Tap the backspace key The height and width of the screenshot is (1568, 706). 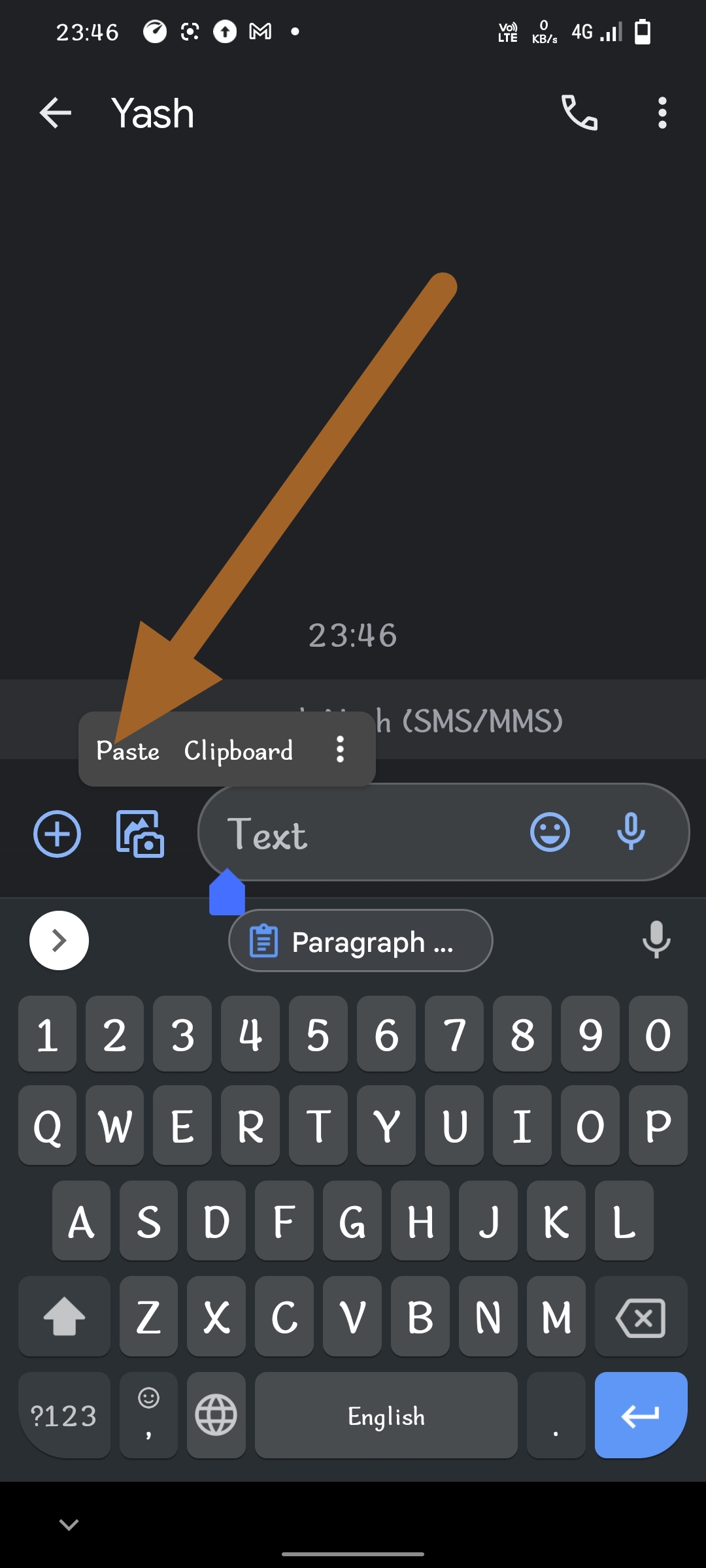coord(641,1317)
